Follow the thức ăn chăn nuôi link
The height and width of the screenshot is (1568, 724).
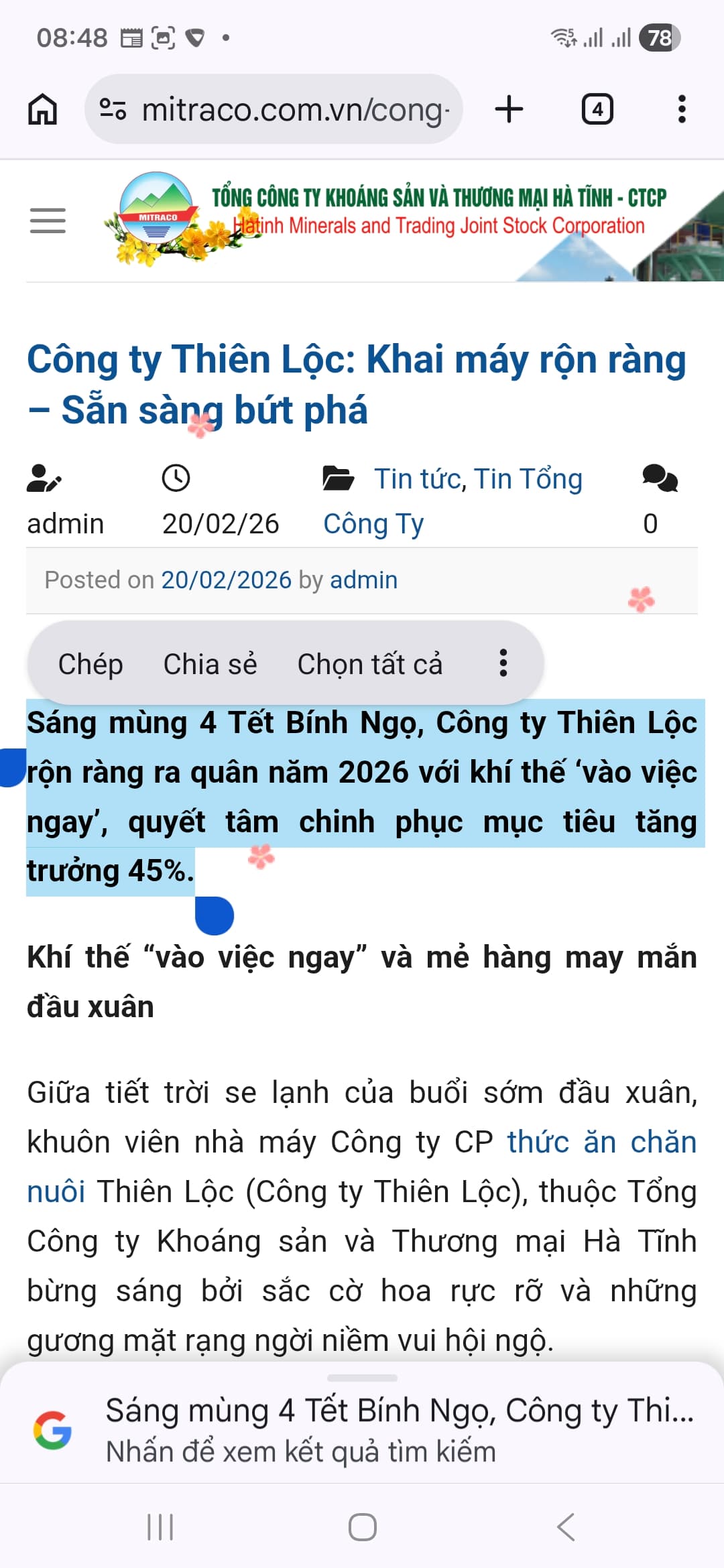pos(601,1142)
